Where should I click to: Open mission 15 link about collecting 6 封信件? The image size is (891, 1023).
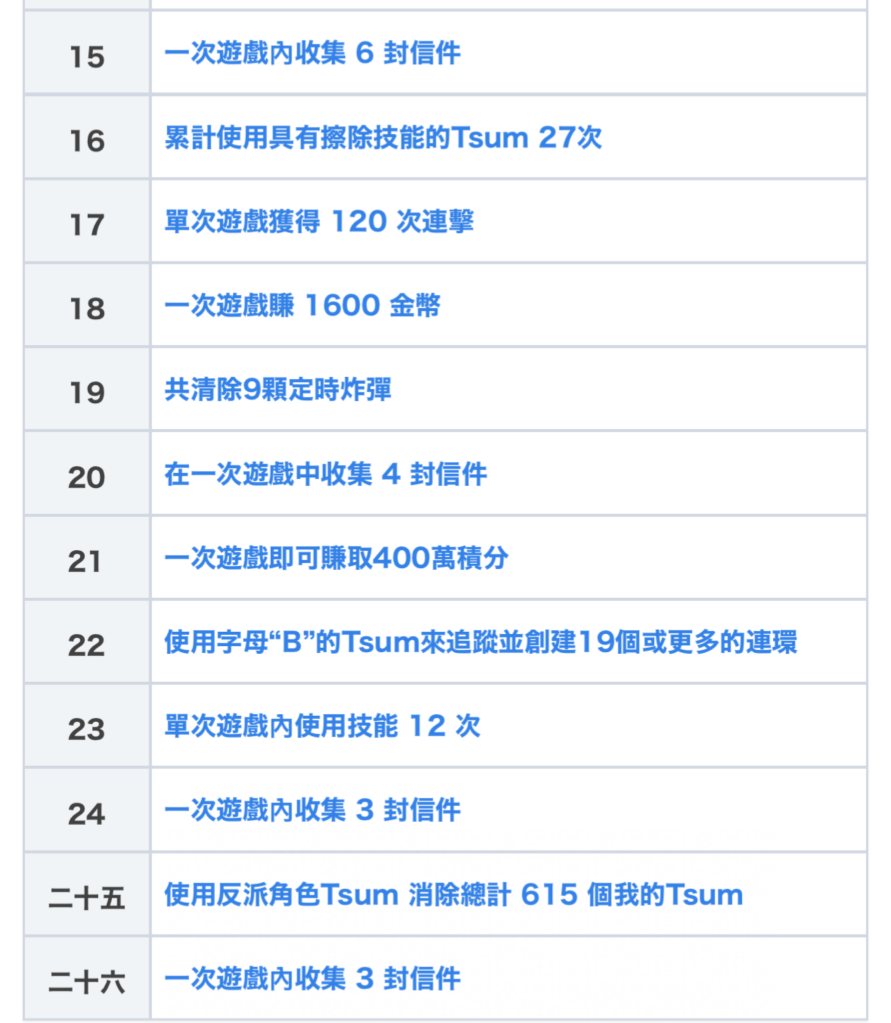(x=312, y=53)
